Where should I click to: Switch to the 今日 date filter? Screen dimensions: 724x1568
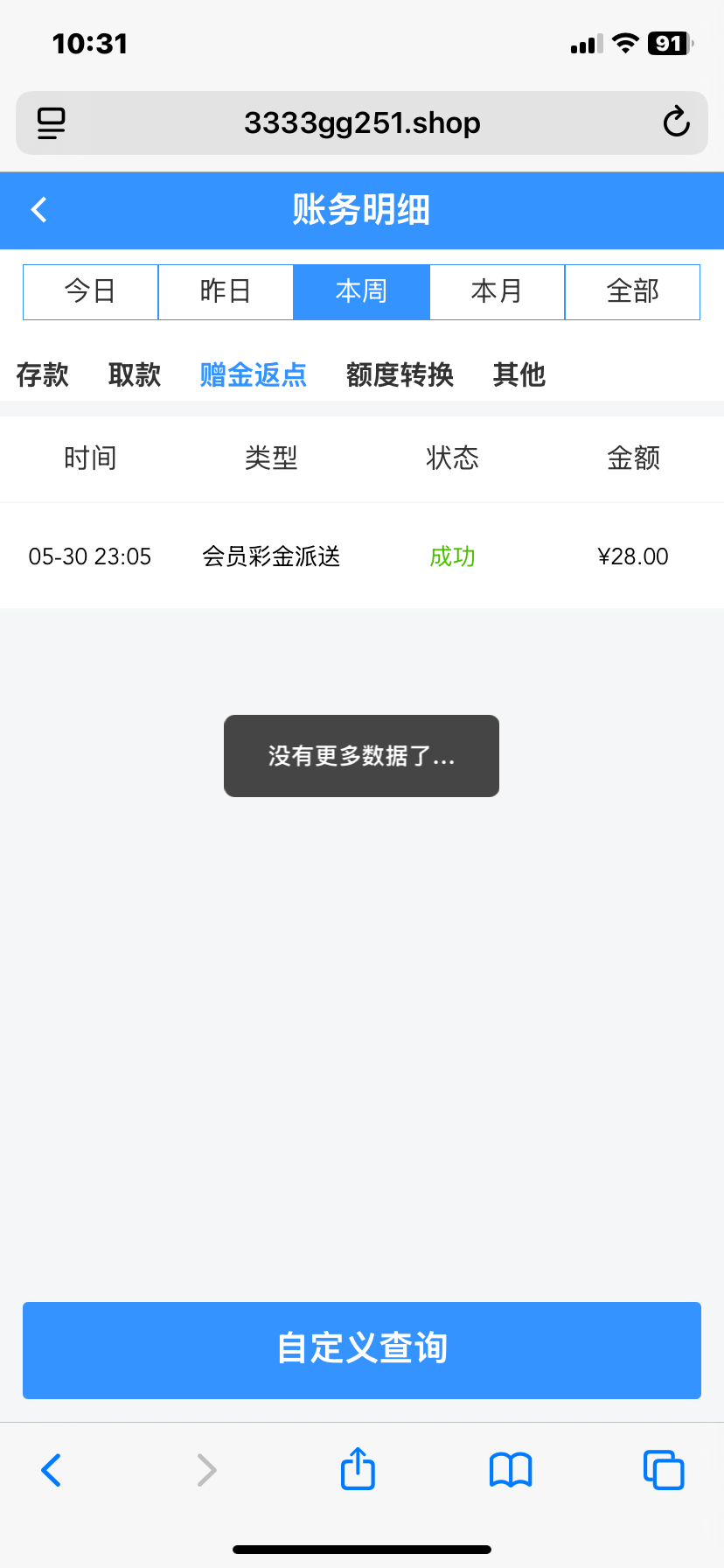point(90,291)
